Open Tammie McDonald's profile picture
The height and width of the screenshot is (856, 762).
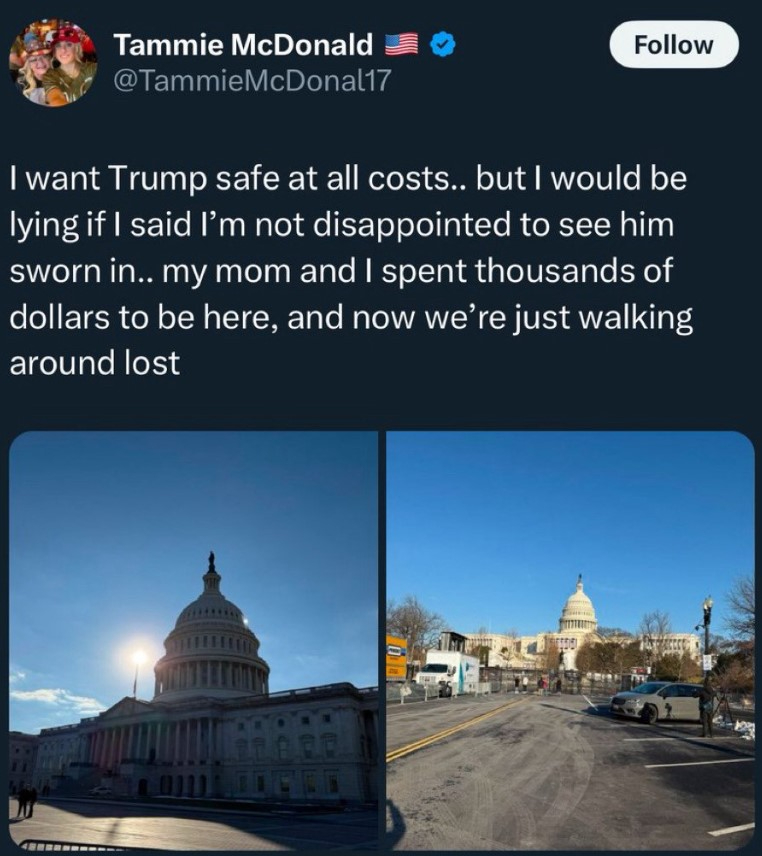[x=53, y=62]
